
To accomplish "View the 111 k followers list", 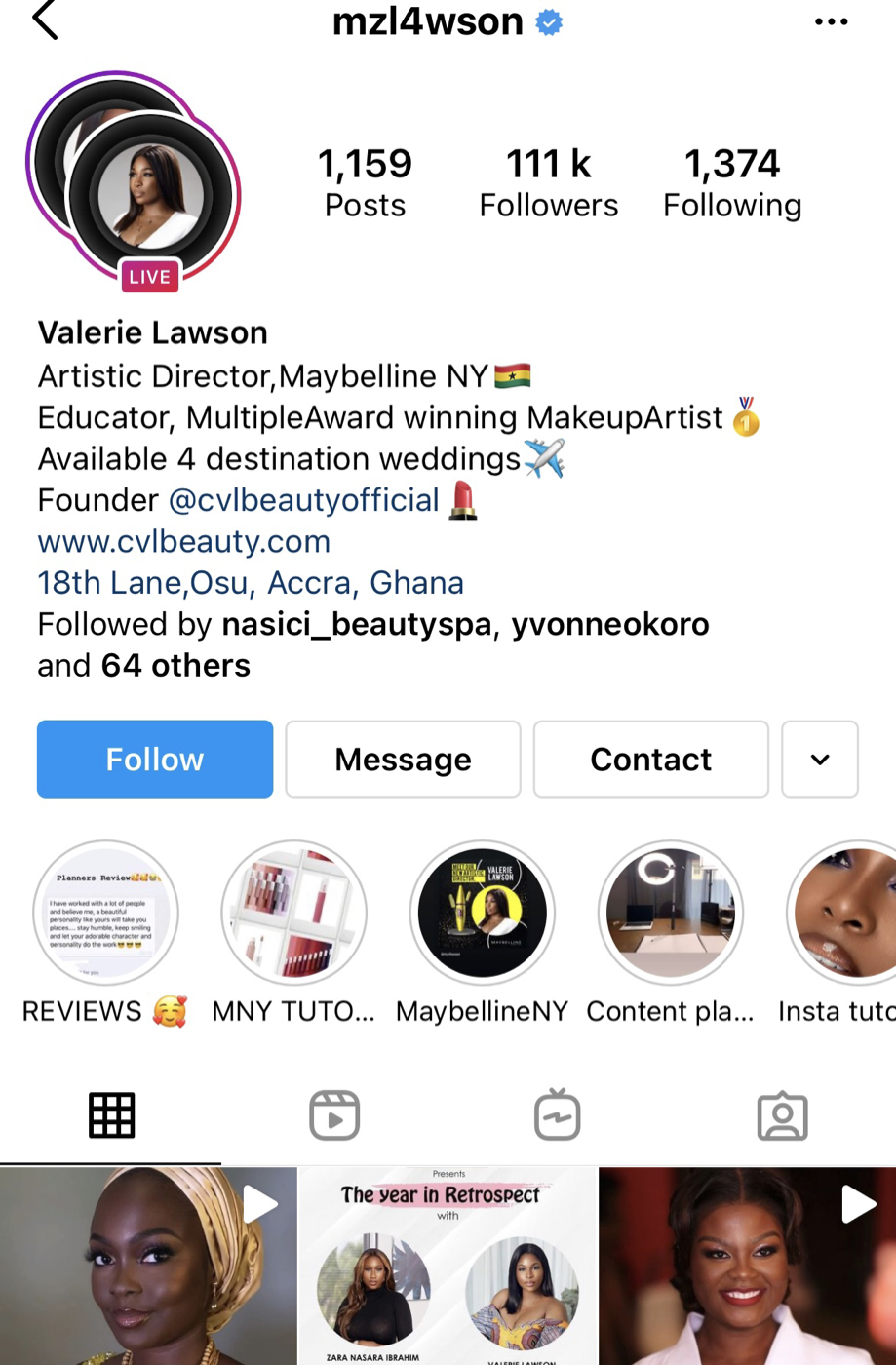I will [548, 182].
